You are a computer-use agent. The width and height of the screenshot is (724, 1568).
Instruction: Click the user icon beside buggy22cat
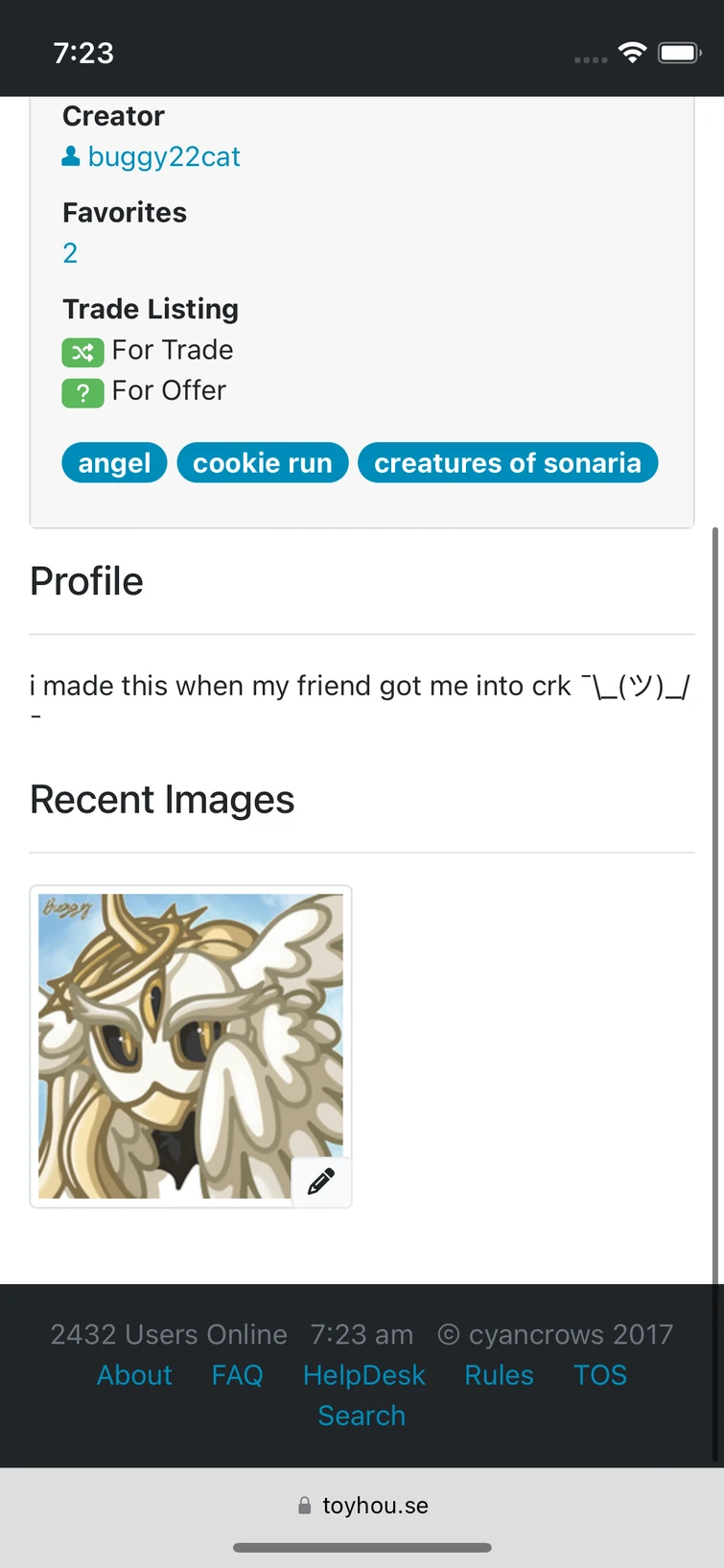pos(71,156)
